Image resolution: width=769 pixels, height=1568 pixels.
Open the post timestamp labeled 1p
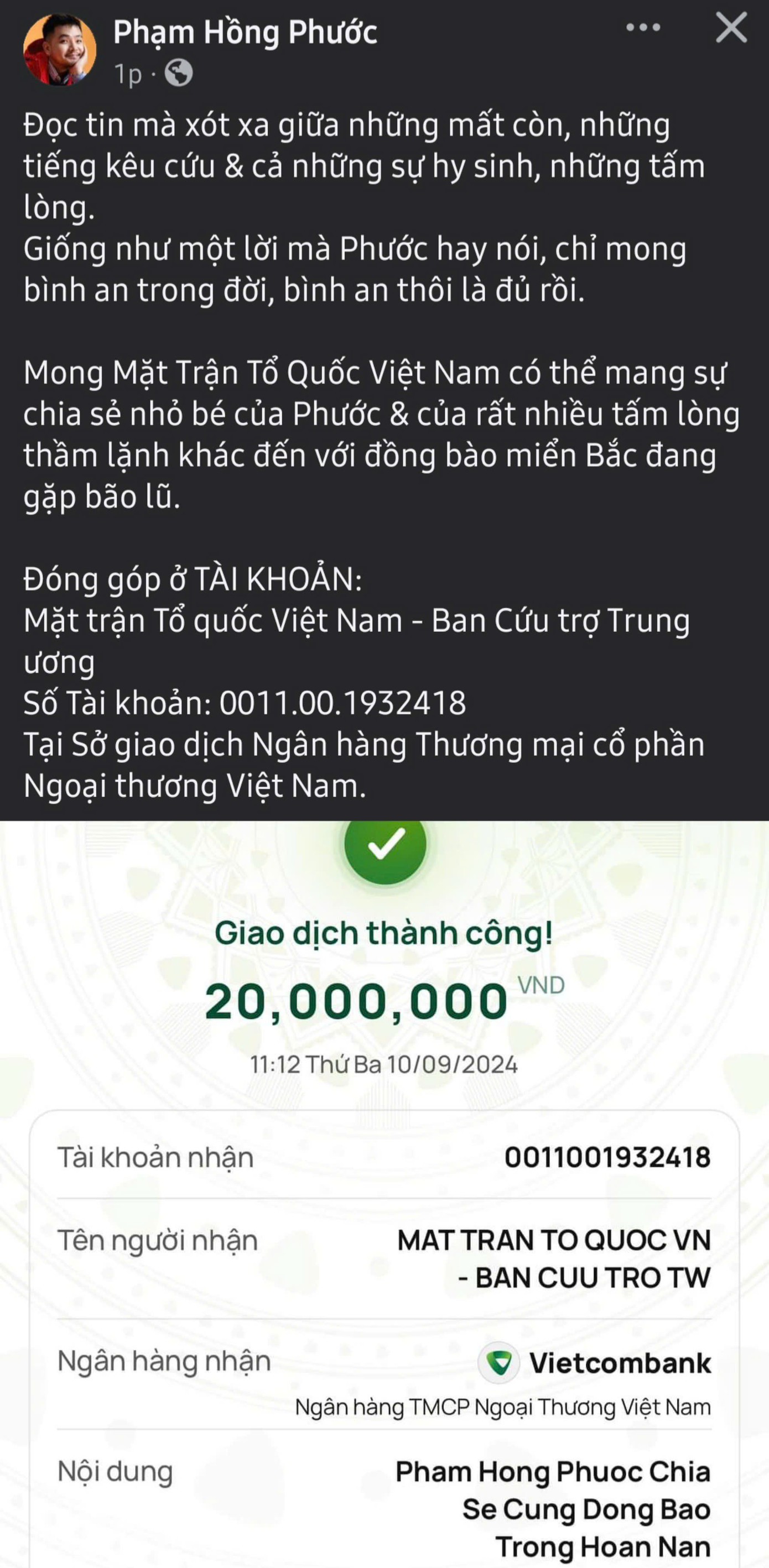tap(128, 73)
